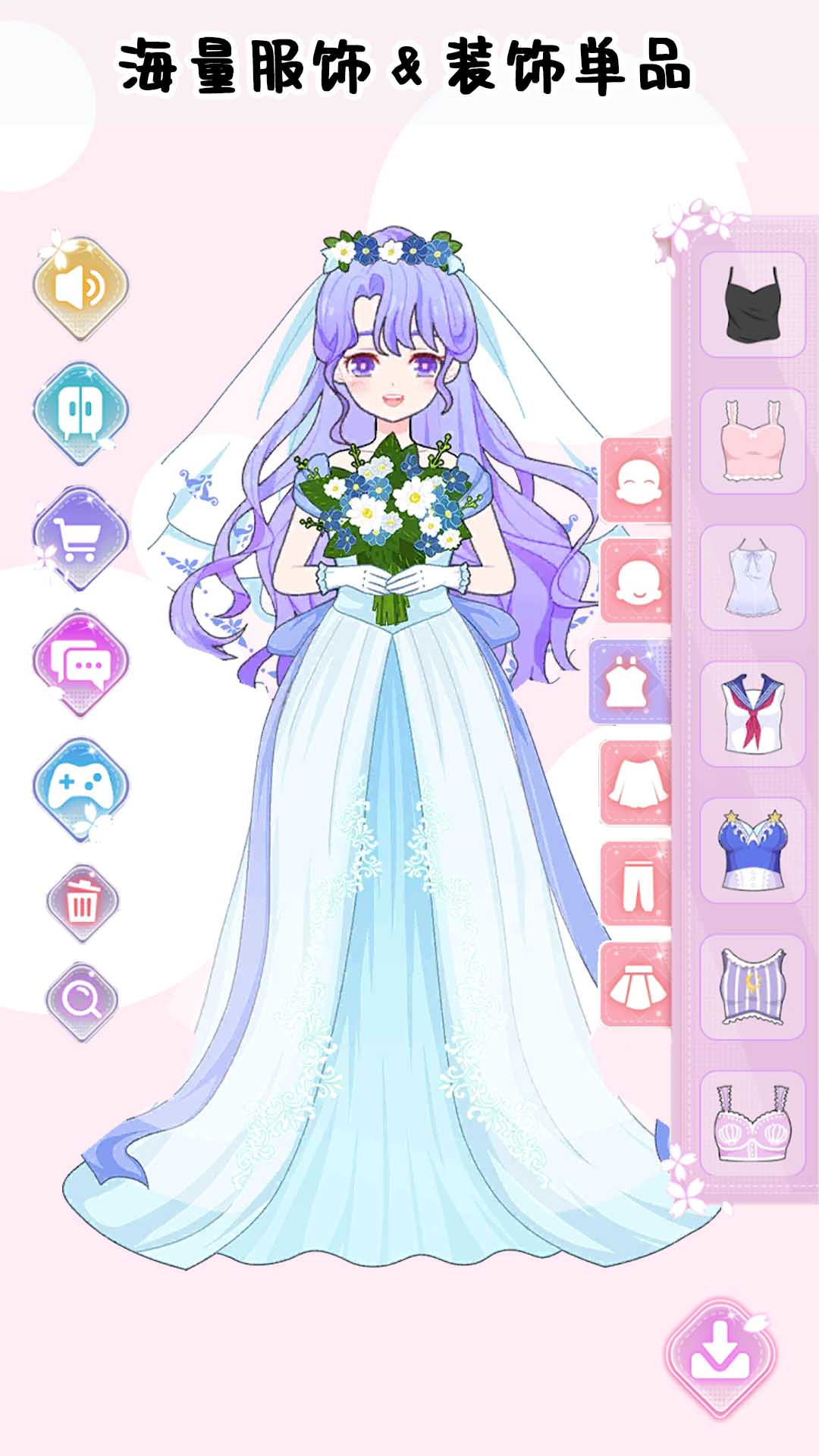This screenshot has height=1456, width=819.
Task: Clear the outfit with trash bin
Action: pos(82,903)
